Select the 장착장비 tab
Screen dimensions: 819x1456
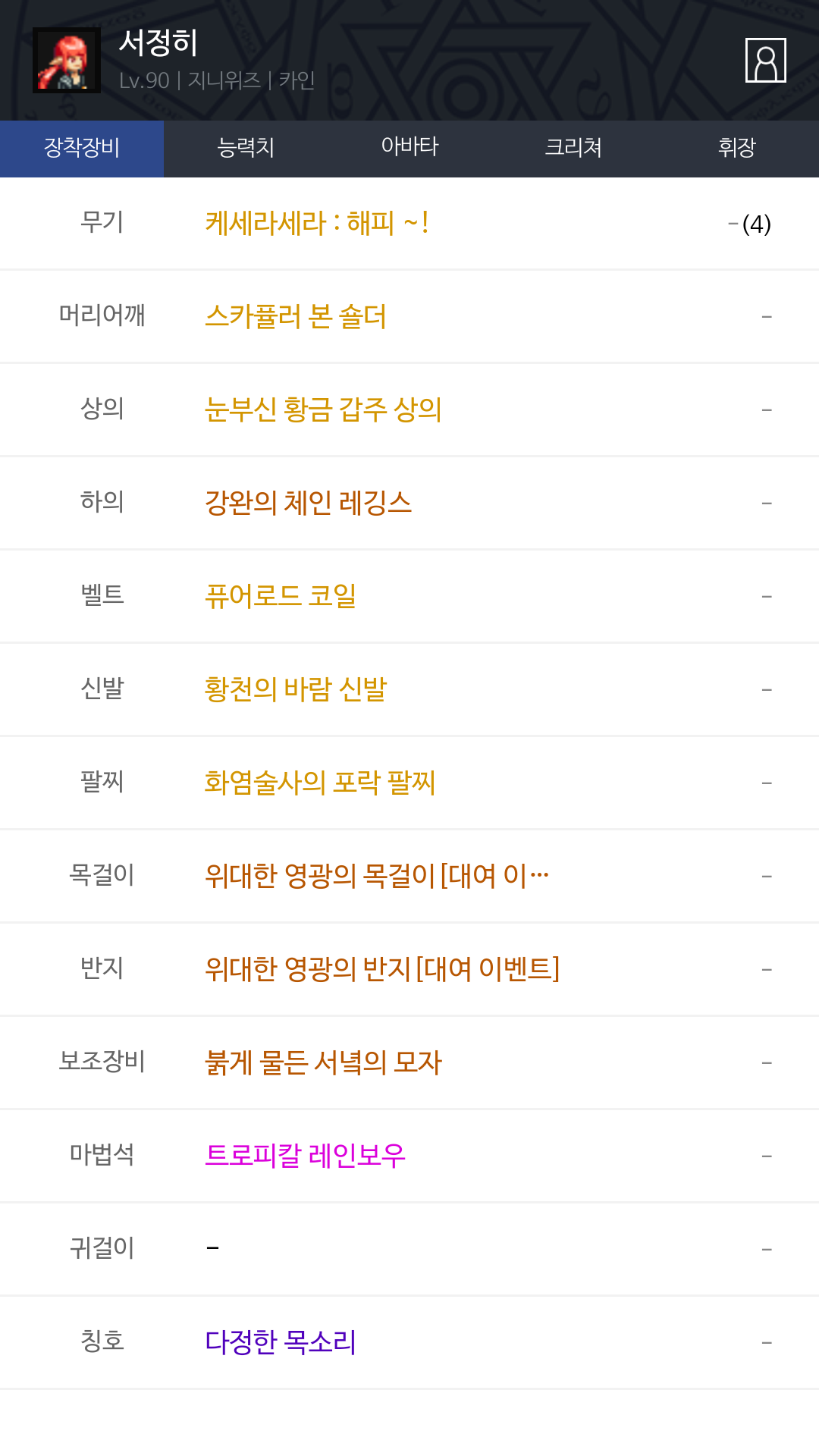tap(82, 148)
